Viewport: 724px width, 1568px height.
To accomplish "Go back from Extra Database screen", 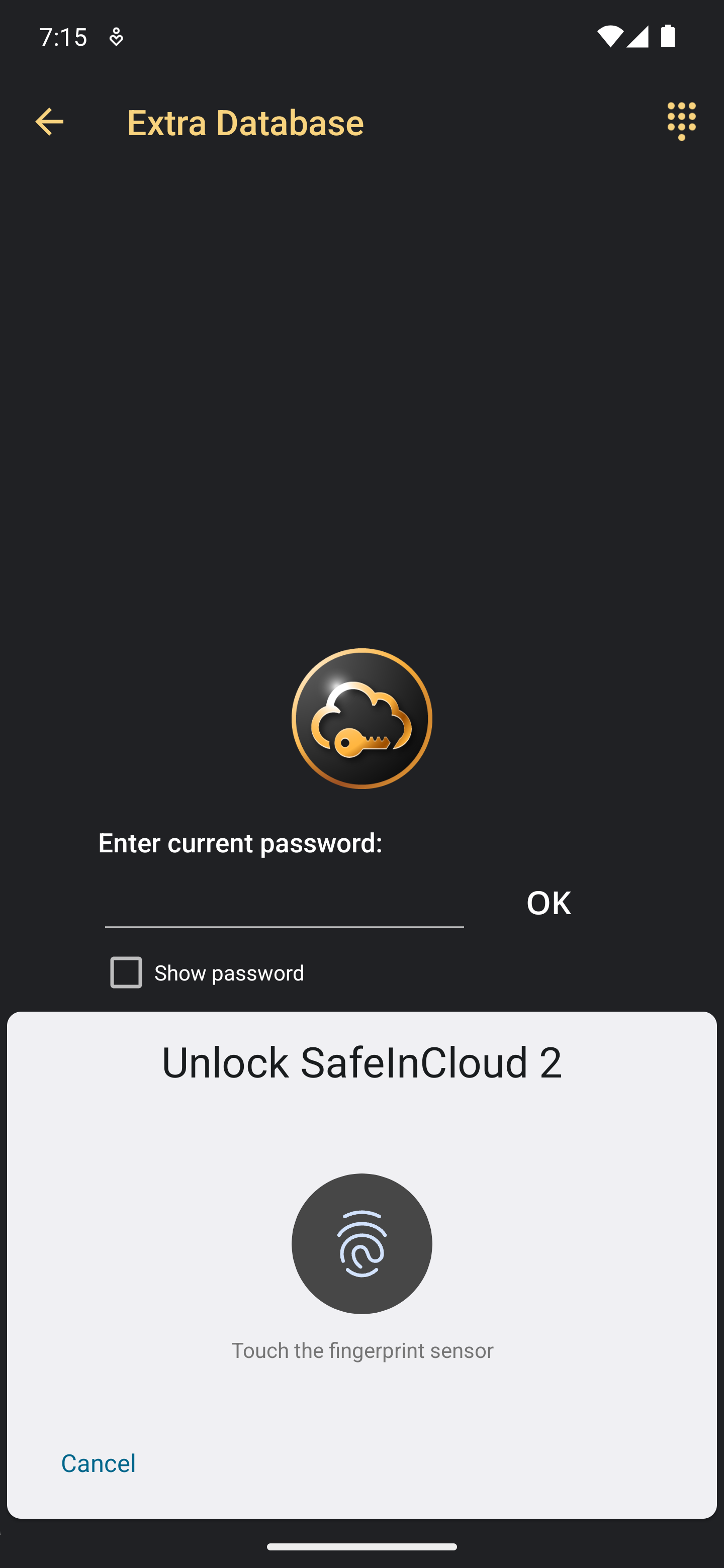I will [49, 122].
